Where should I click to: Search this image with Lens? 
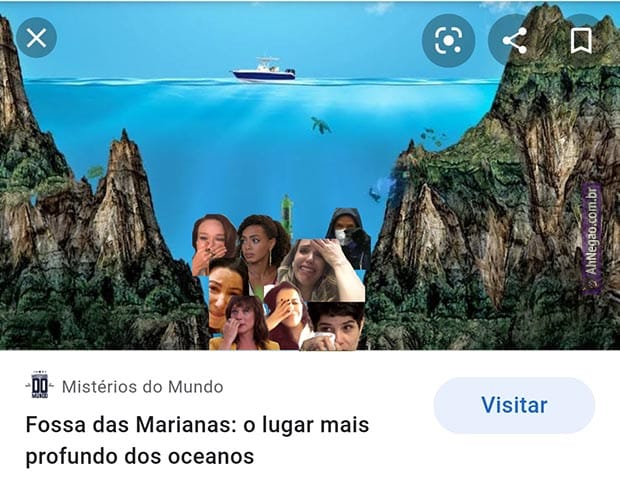point(448,41)
